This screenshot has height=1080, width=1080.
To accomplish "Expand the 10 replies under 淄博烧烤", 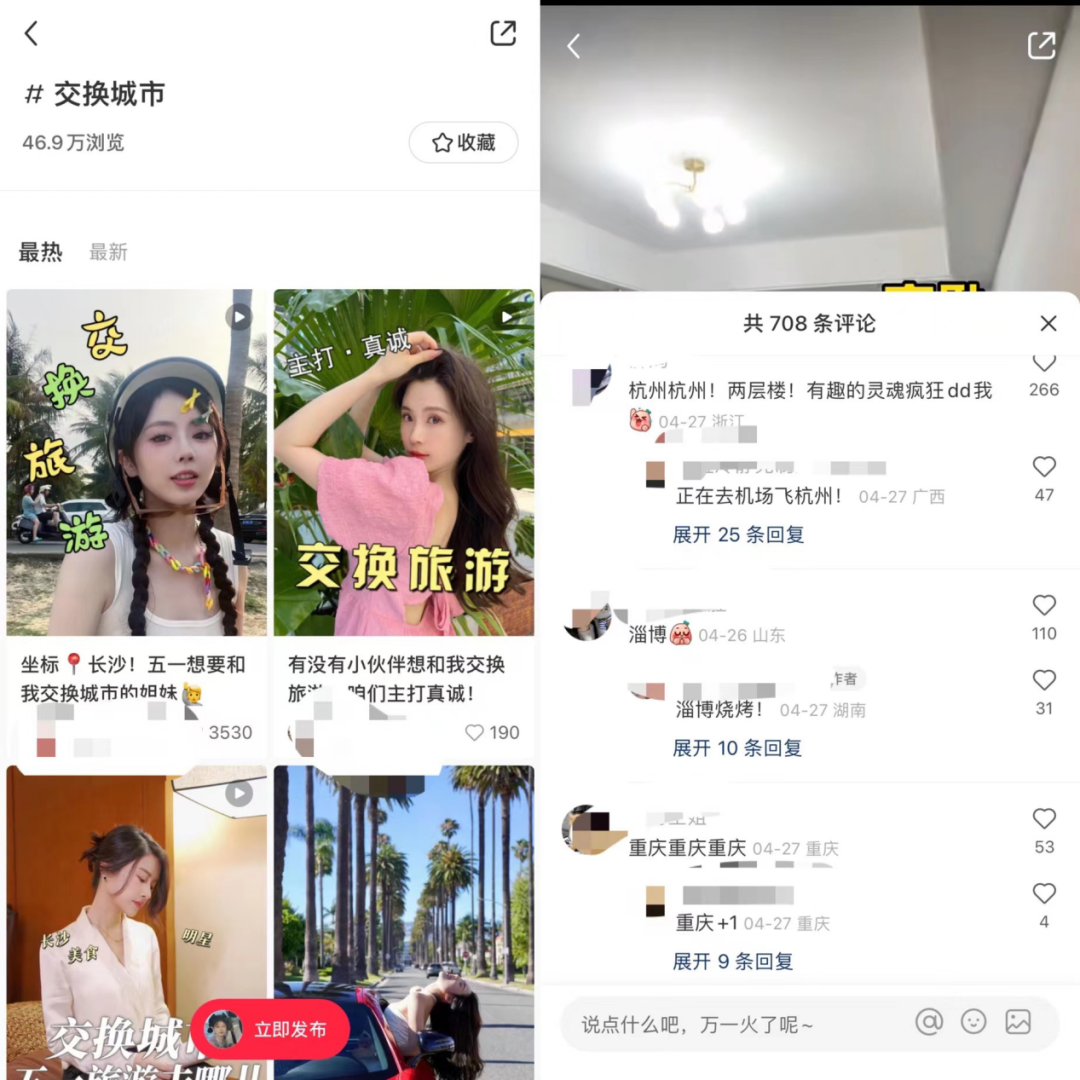I will pyautogui.click(x=737, y=748).
